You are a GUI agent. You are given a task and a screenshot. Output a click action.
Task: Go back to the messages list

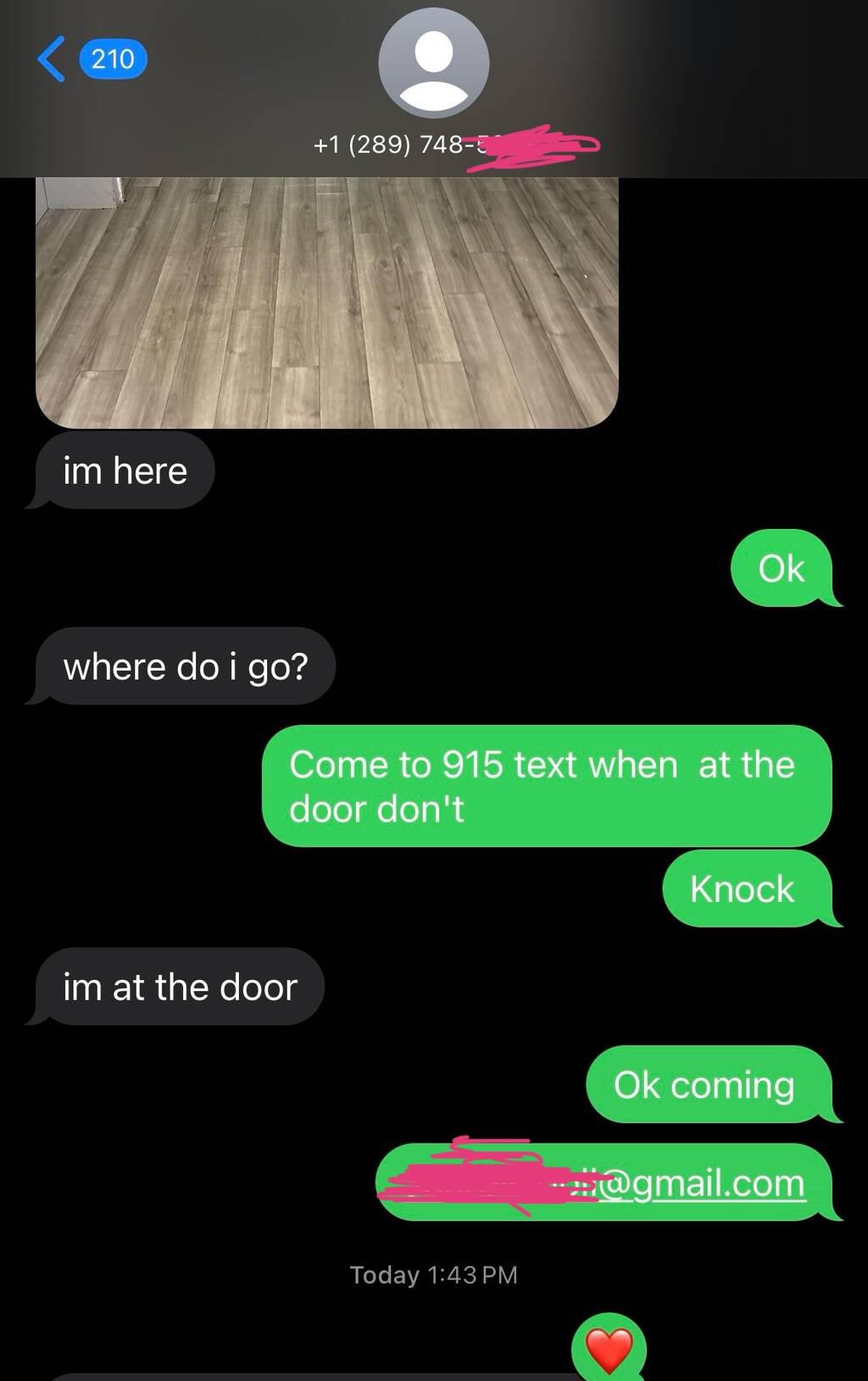click(x=53, y=59)
